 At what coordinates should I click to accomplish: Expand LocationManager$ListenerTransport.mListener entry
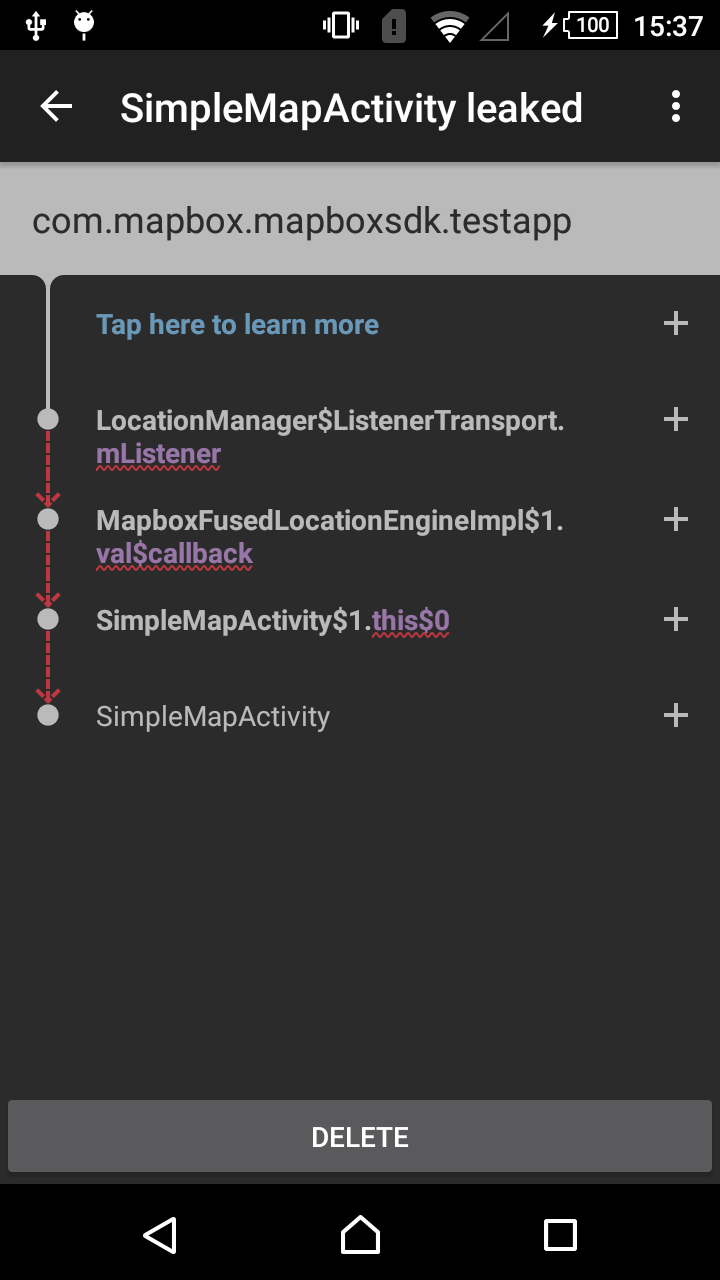tap(676, 419)
